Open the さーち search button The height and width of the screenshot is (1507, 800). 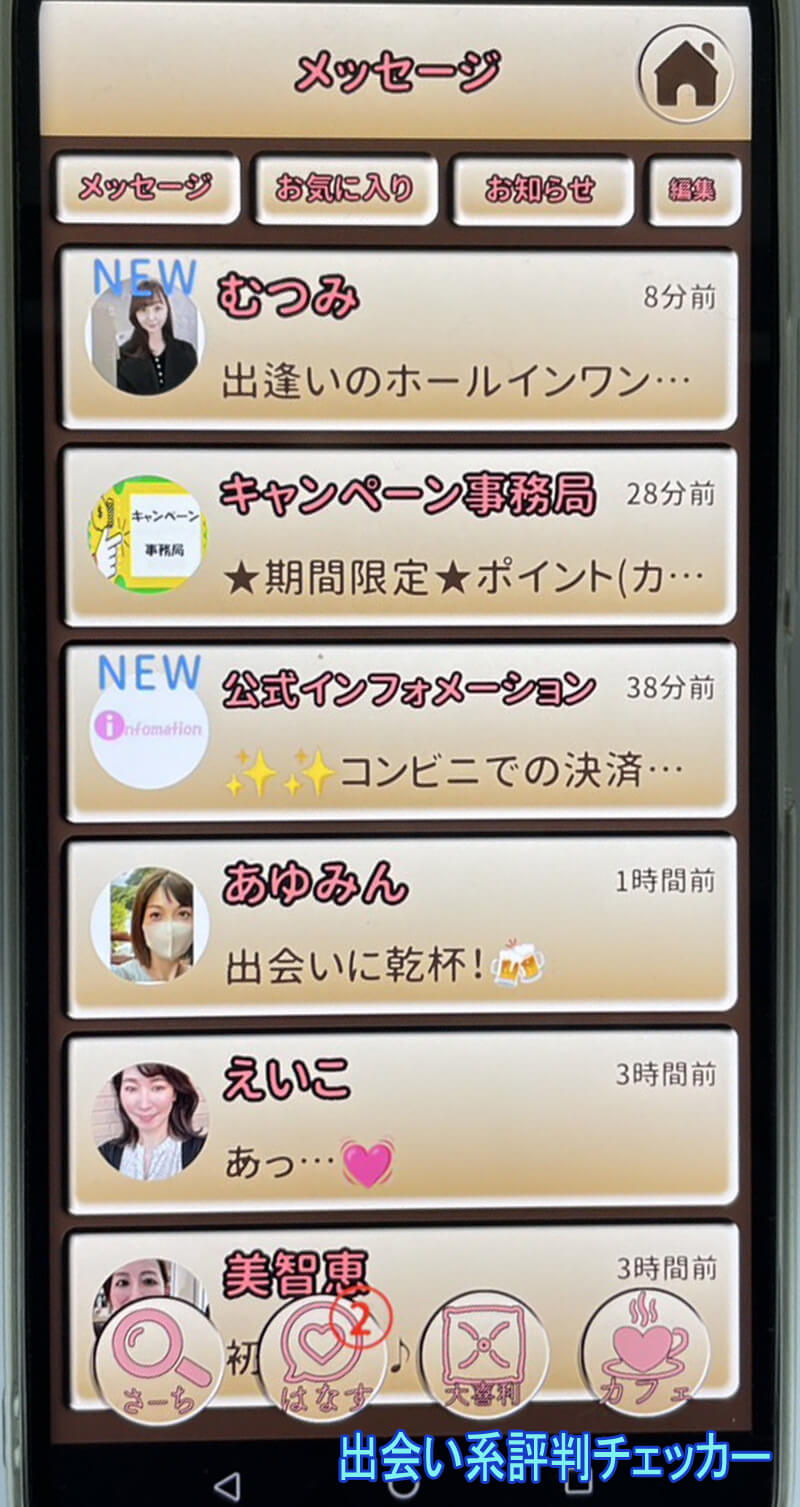pos(156,1357)
